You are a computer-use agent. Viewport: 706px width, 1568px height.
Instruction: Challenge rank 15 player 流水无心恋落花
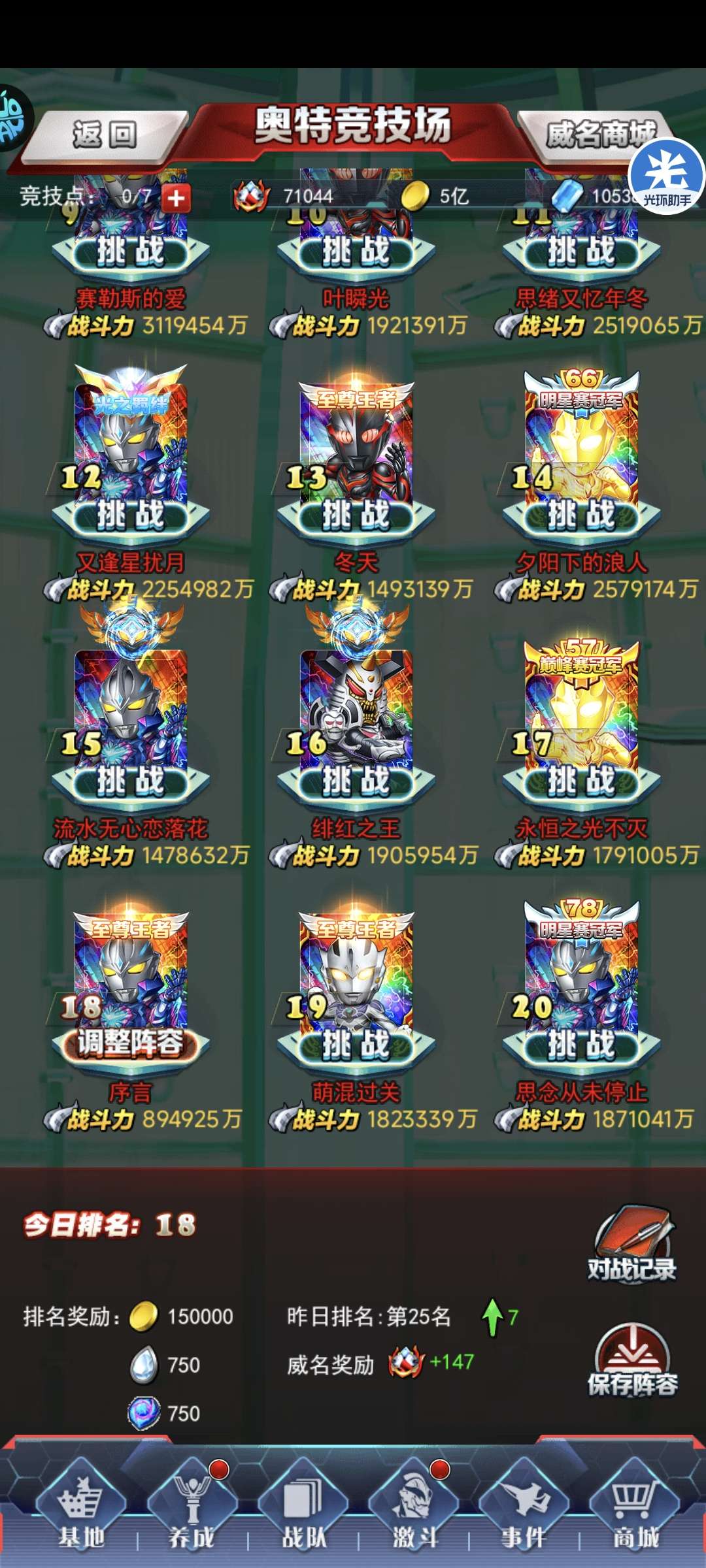pos(131,781)
